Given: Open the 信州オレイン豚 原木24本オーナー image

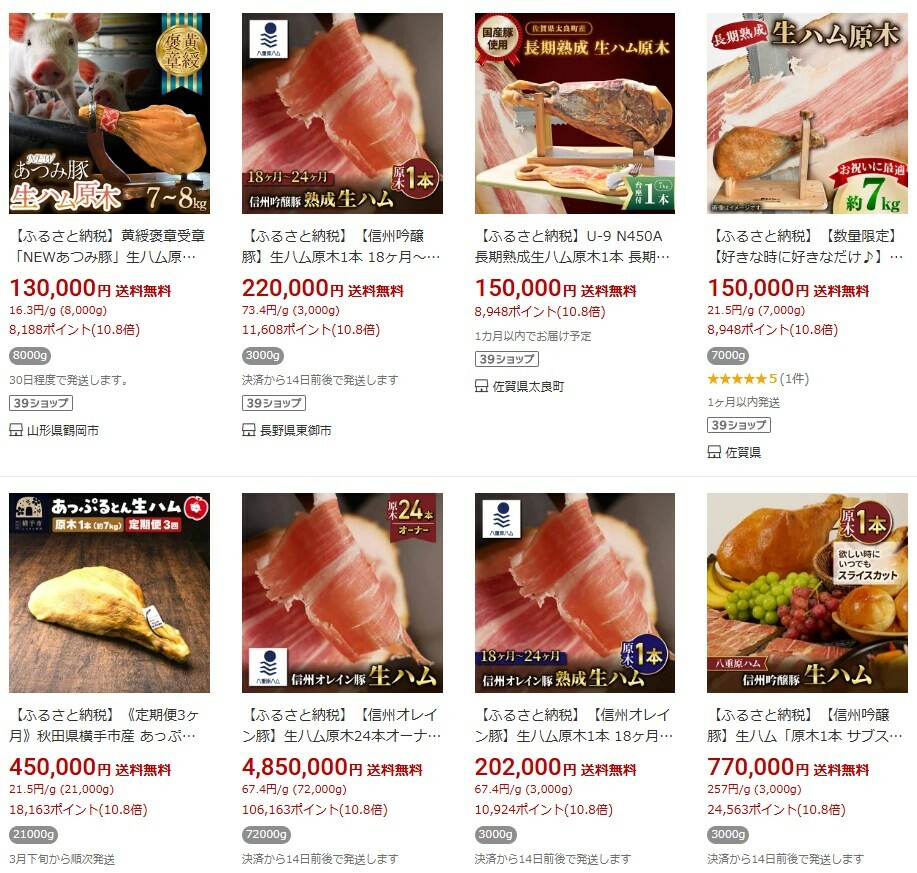Looking at the screenshot, I should (342, 593).
